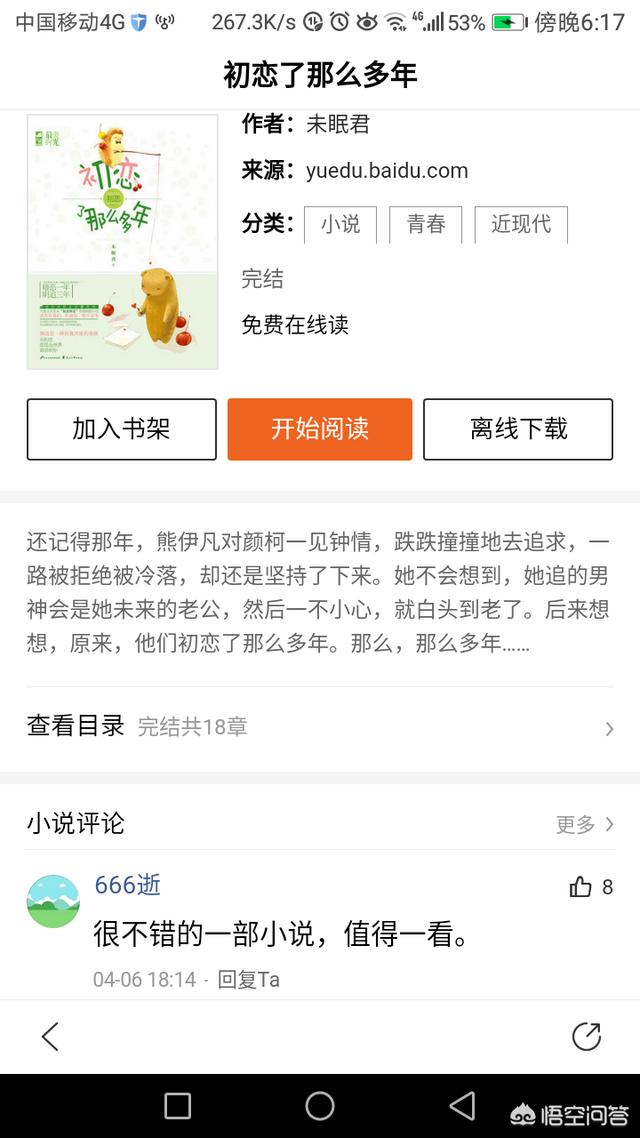Image resolution: width=640 pixels, height=1138 pixels.
Task: Share this book page
Action: point(586,1036)
